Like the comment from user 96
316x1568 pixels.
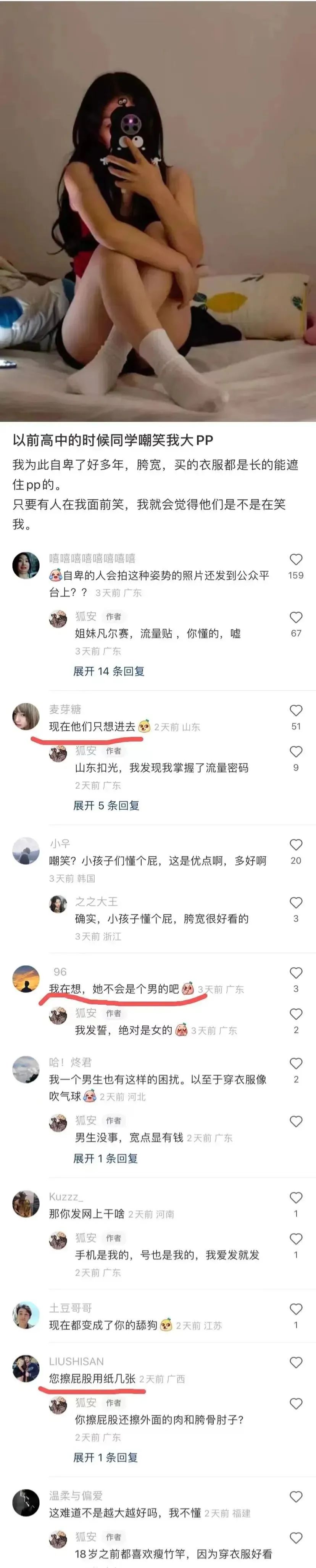point(296,973)
